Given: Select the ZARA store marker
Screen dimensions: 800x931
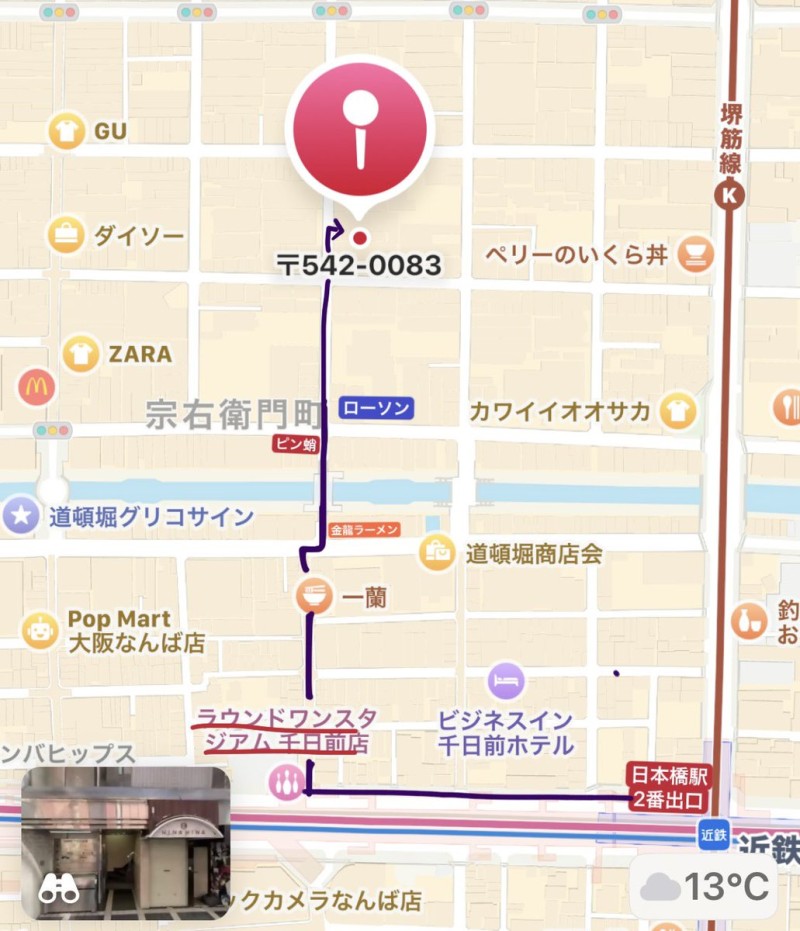Looking at the screenshot, I should [78, 353].
